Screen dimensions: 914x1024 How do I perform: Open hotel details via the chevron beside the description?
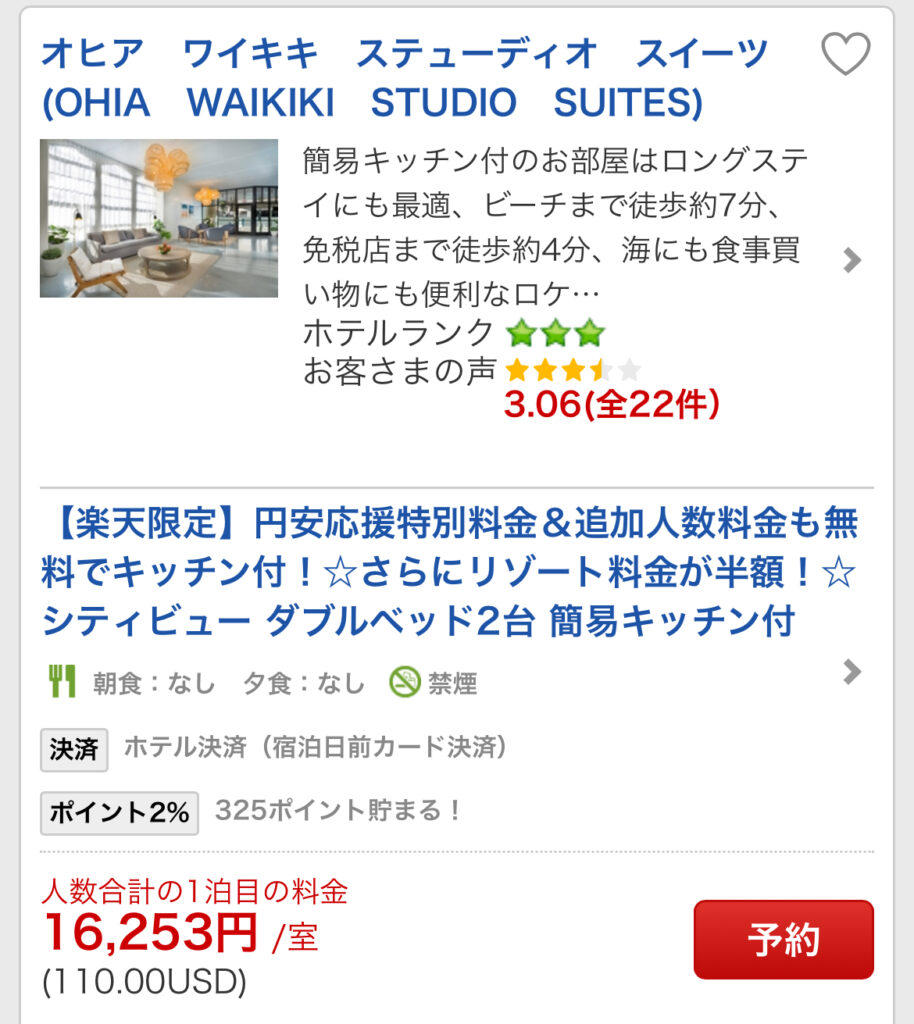(x=851, y=261)
